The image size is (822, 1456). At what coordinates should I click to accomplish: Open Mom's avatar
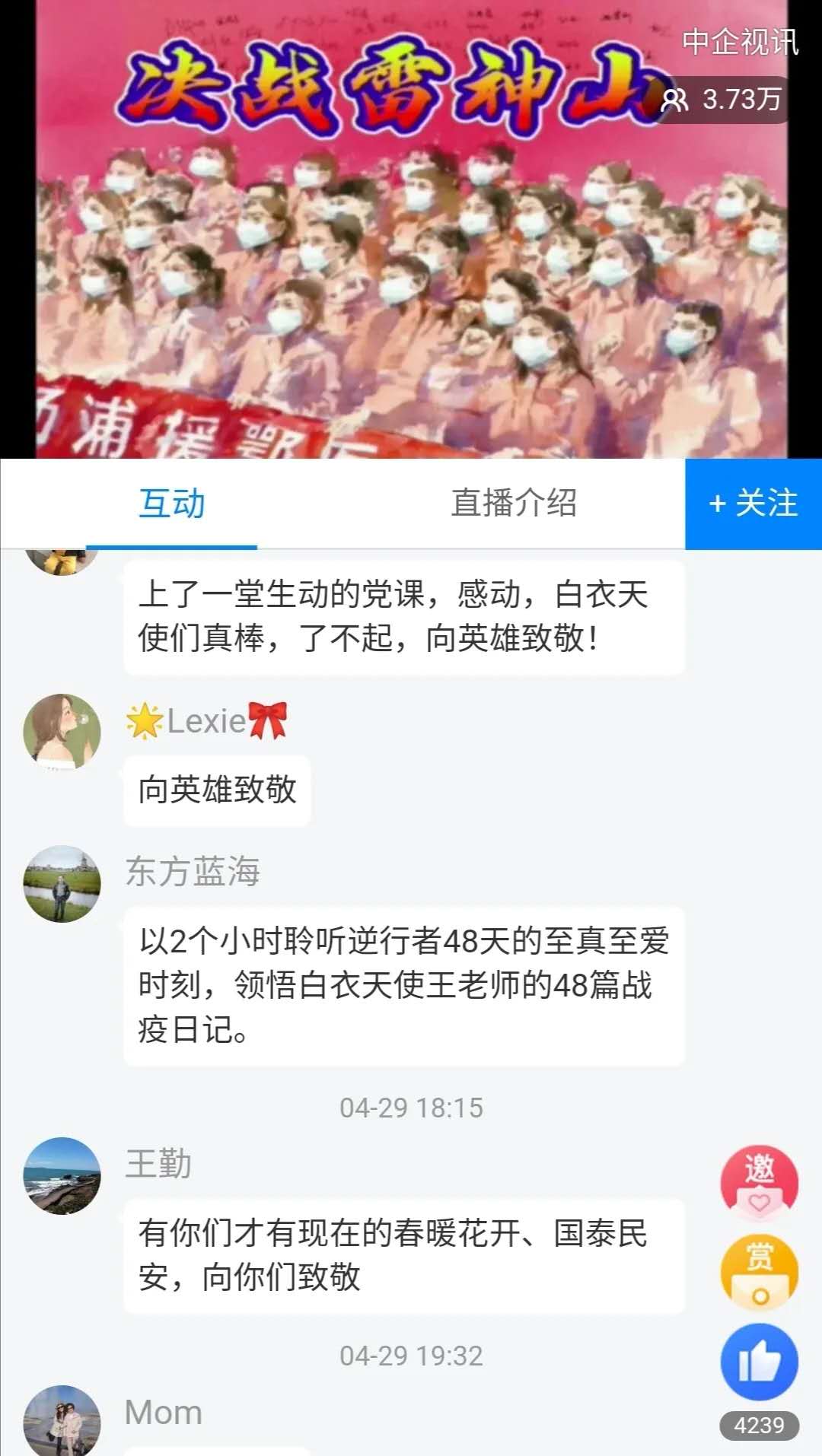coord(62,1421)
